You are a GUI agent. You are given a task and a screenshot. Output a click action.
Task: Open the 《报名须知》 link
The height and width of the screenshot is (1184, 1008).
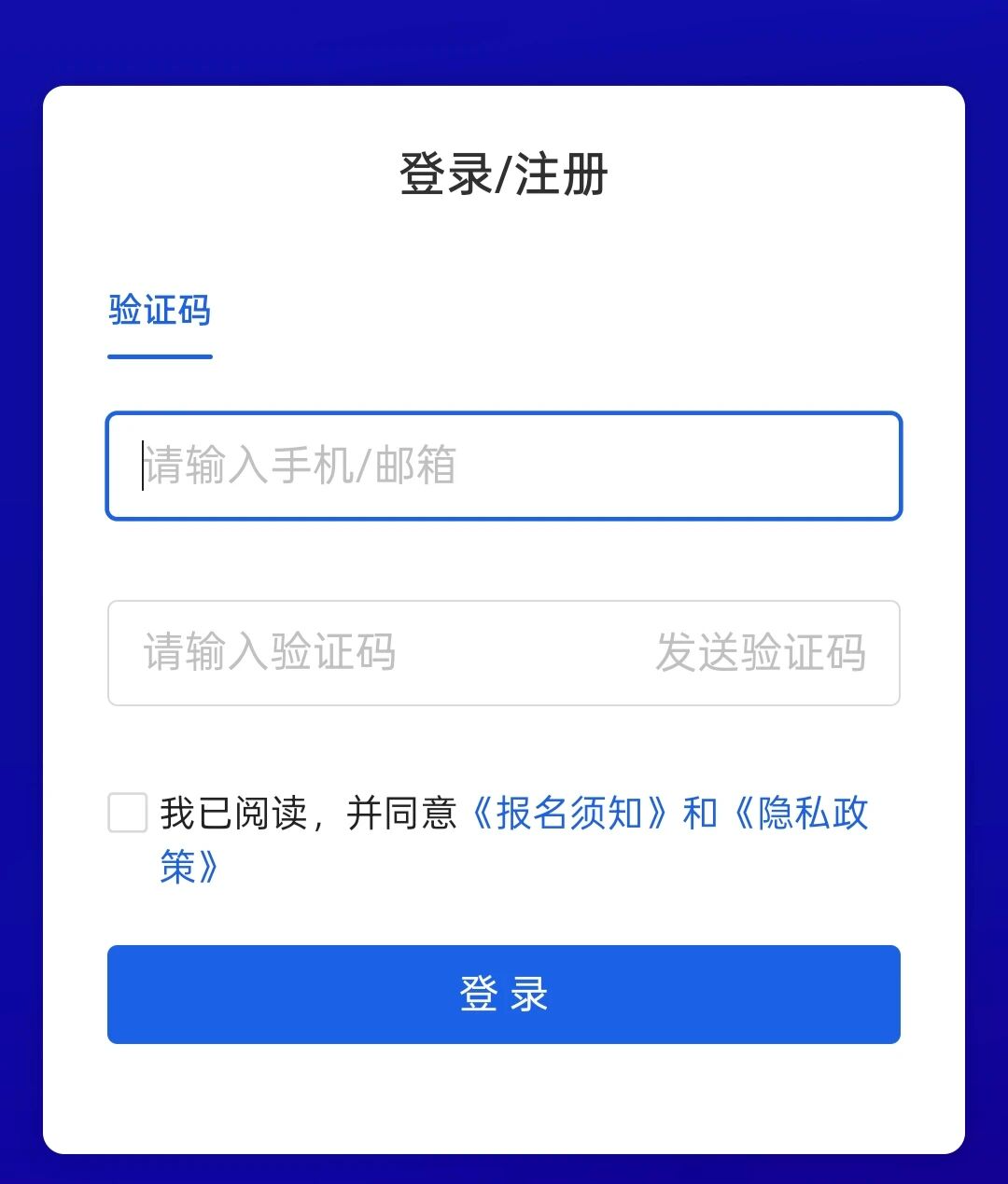tap(569, 814)
